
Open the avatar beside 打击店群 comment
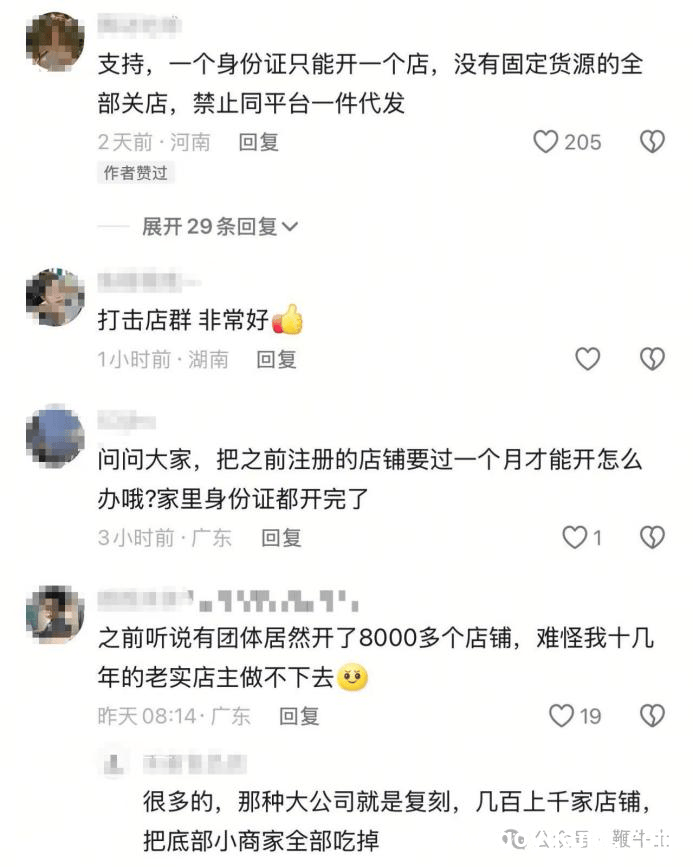coord(55,297)
